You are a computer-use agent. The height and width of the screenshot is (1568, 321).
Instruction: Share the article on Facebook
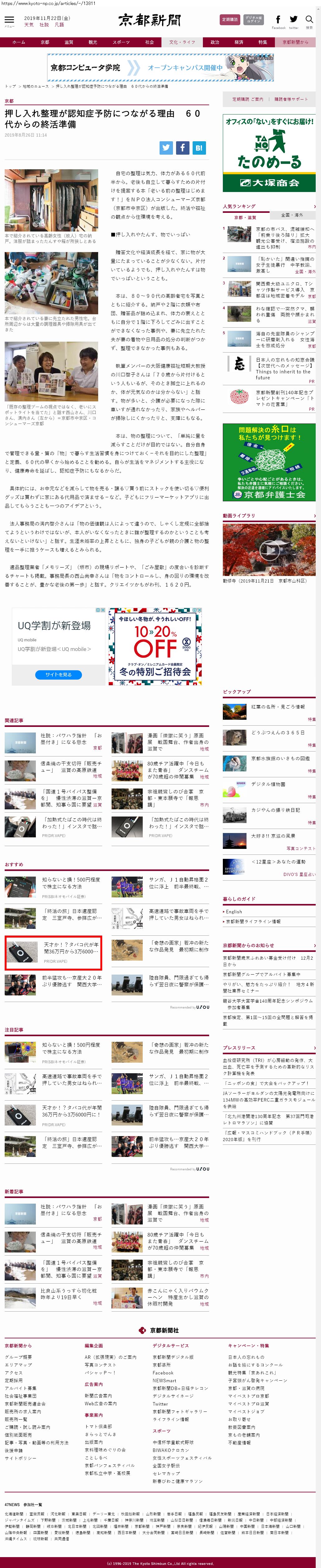coord(182,147)
